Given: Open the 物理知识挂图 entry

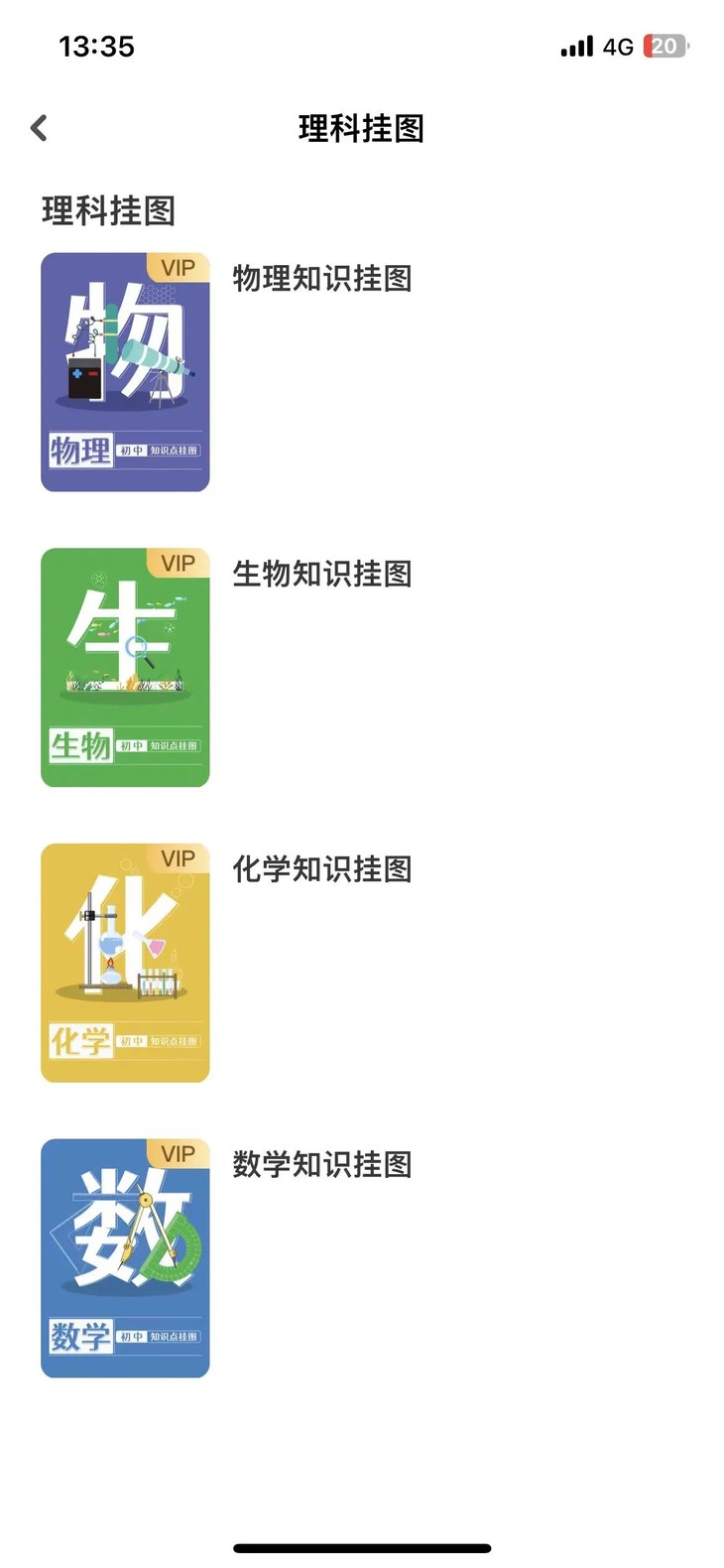Looking at the screenshot, I should (321, 279).
